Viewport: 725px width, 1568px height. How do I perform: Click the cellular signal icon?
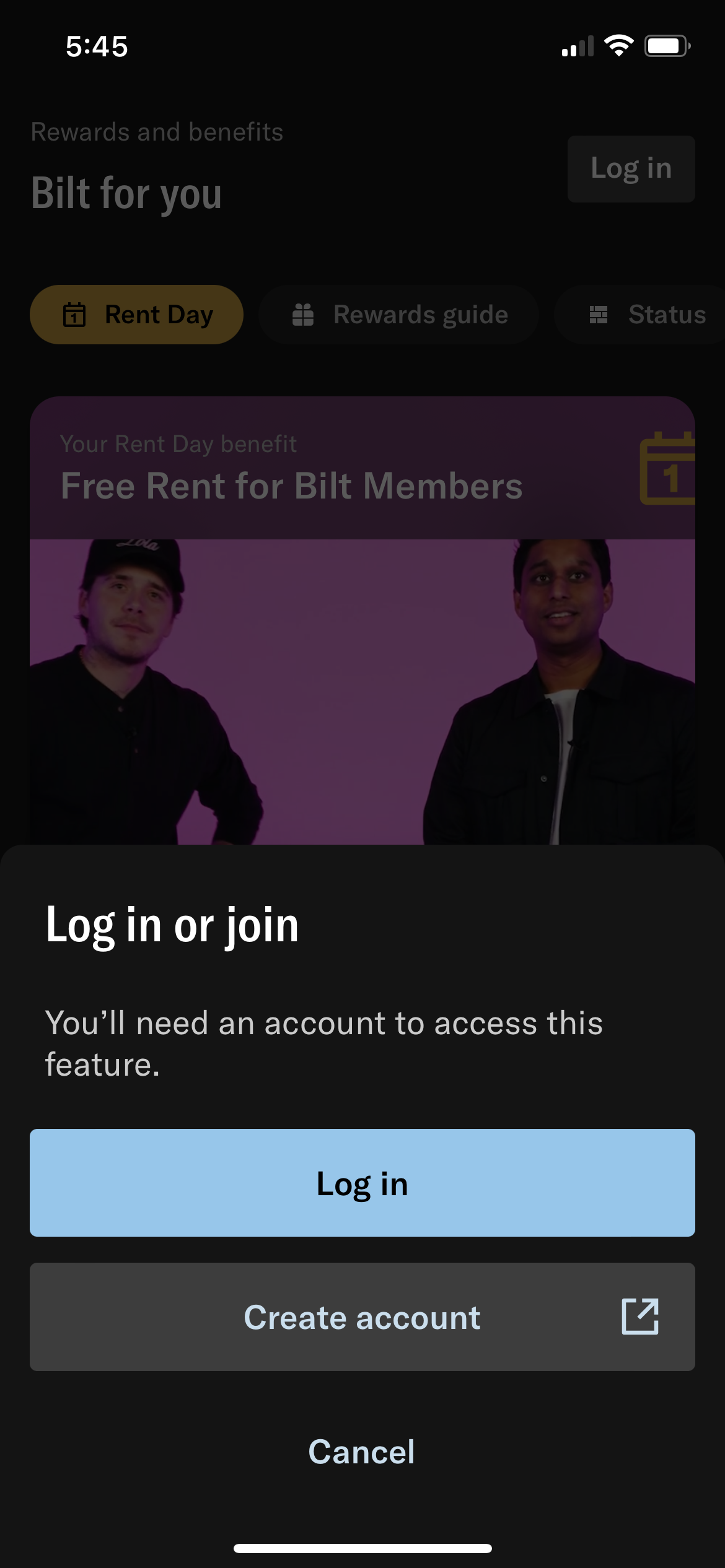coord(578,46)
